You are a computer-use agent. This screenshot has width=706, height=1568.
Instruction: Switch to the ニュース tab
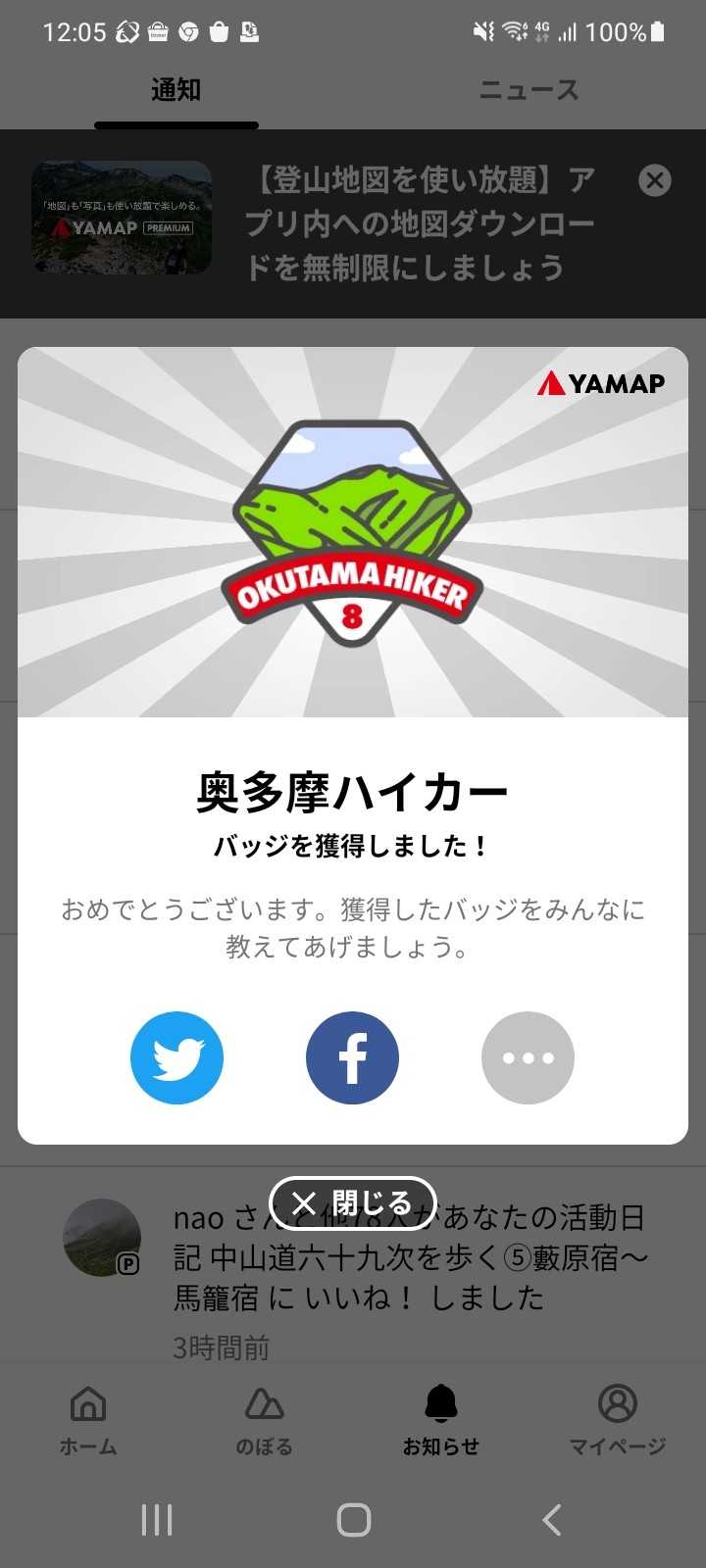point(529,91)
